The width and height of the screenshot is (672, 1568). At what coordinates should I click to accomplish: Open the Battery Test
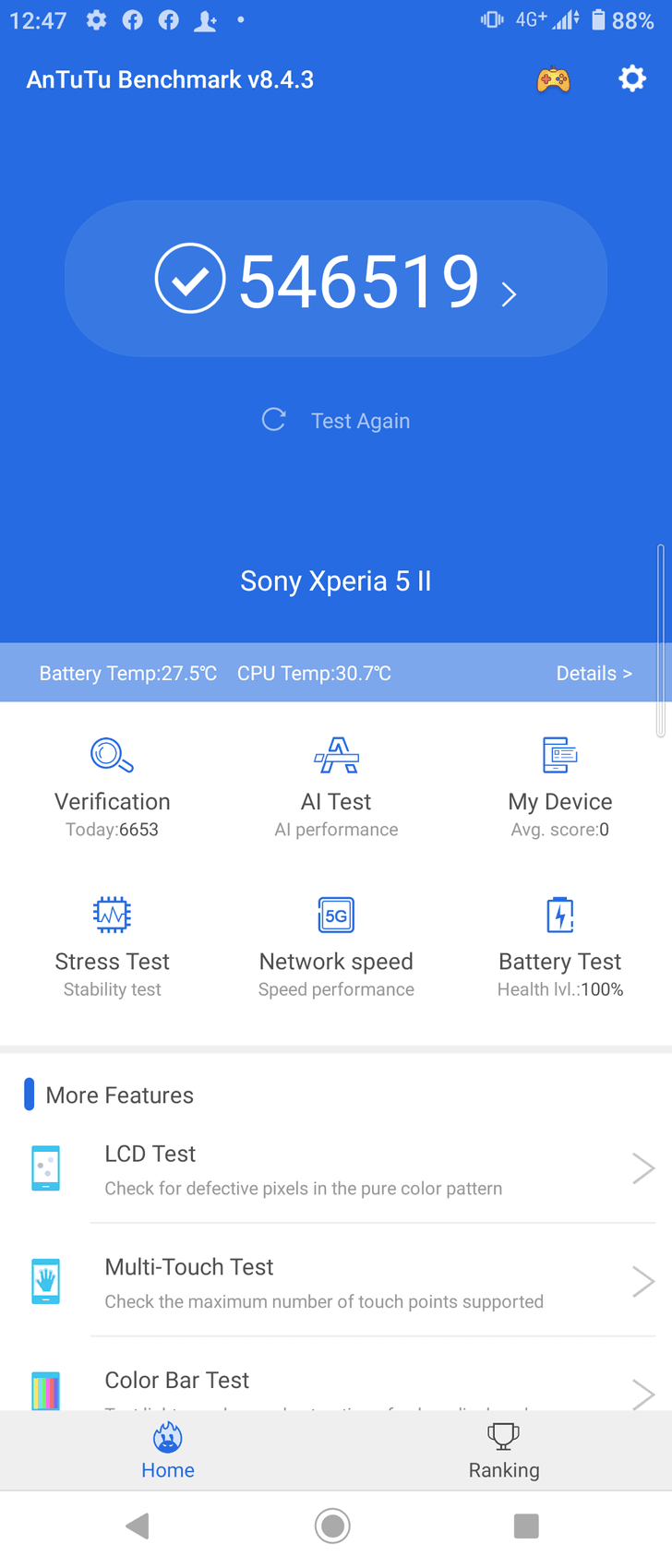[x=559, y=946]
